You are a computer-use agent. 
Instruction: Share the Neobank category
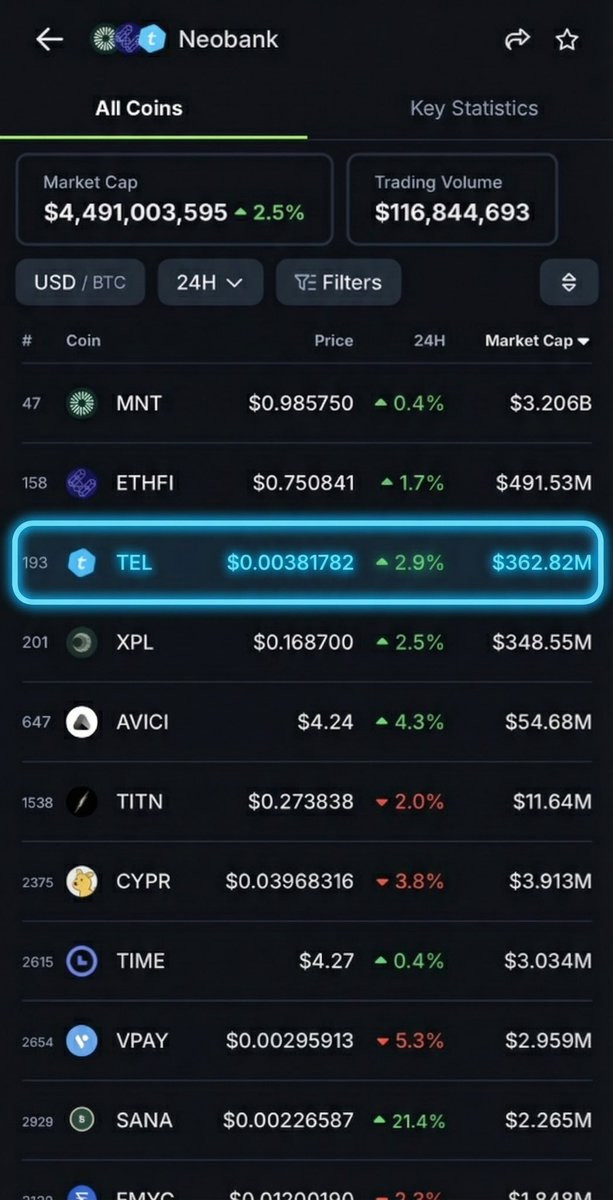tap(516, 40)
